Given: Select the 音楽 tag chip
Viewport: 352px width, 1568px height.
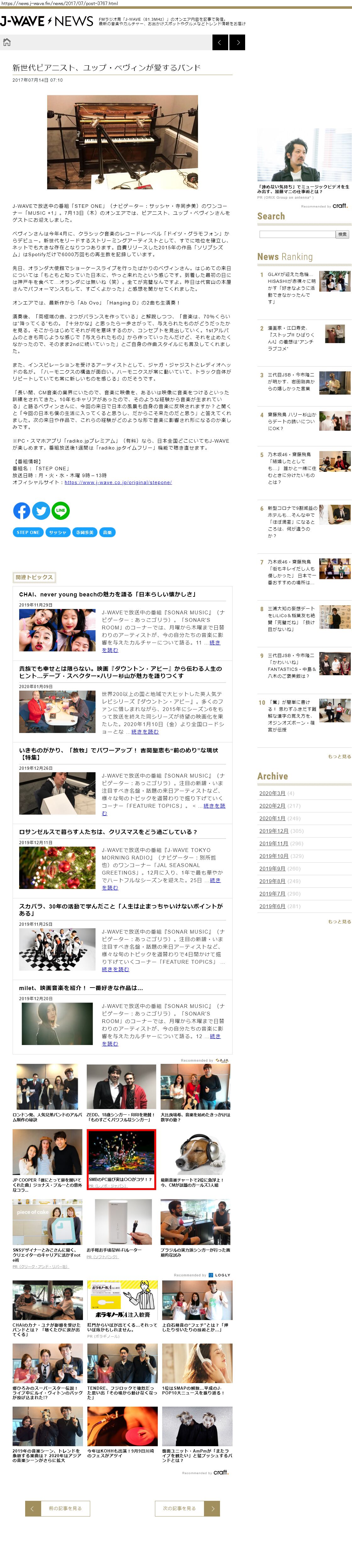Looking at the screenshot, I should coord(107,532).
